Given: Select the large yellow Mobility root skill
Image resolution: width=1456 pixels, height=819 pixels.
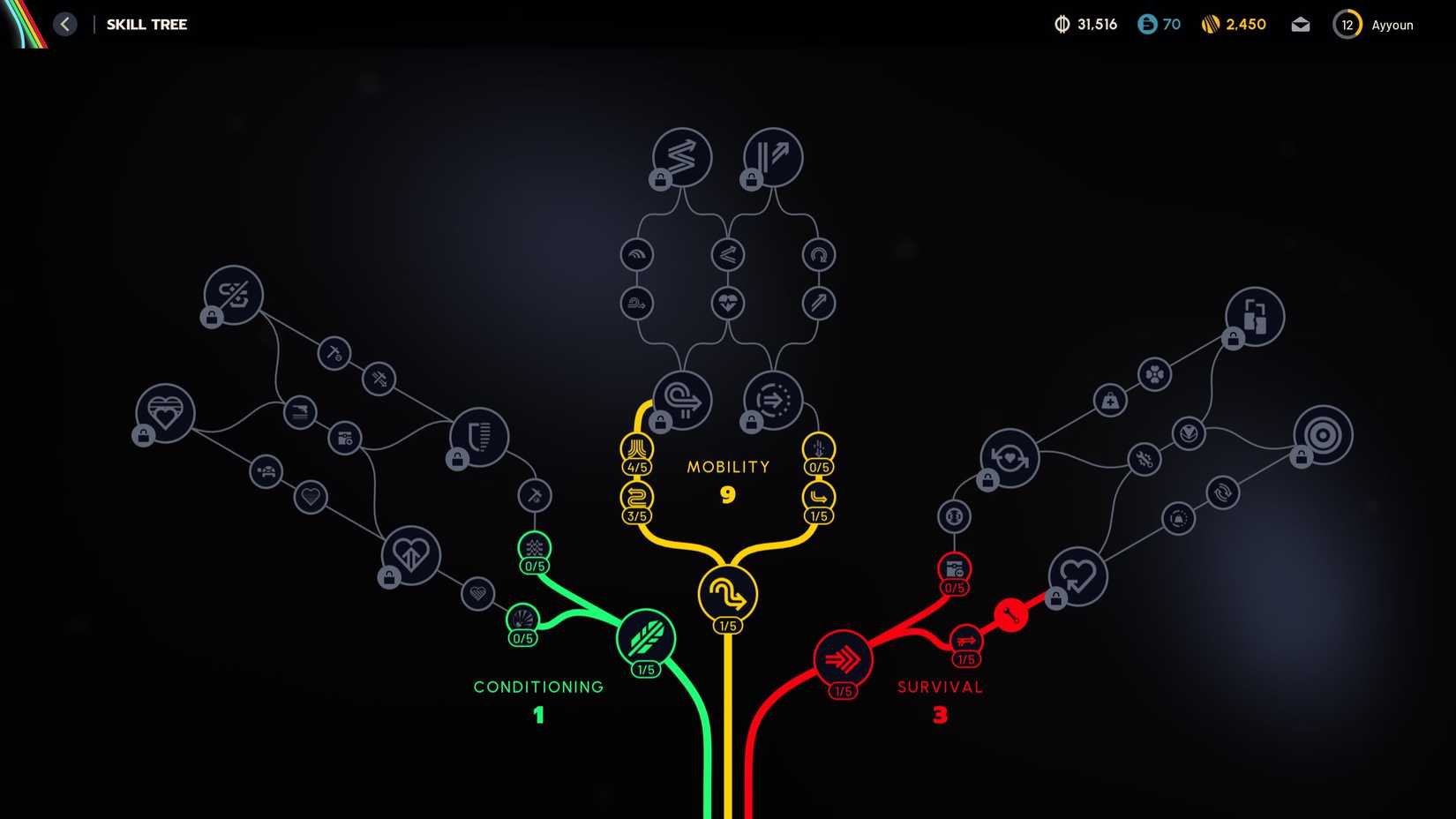Looking at the screenshot, I should click(x=727, y=596).
